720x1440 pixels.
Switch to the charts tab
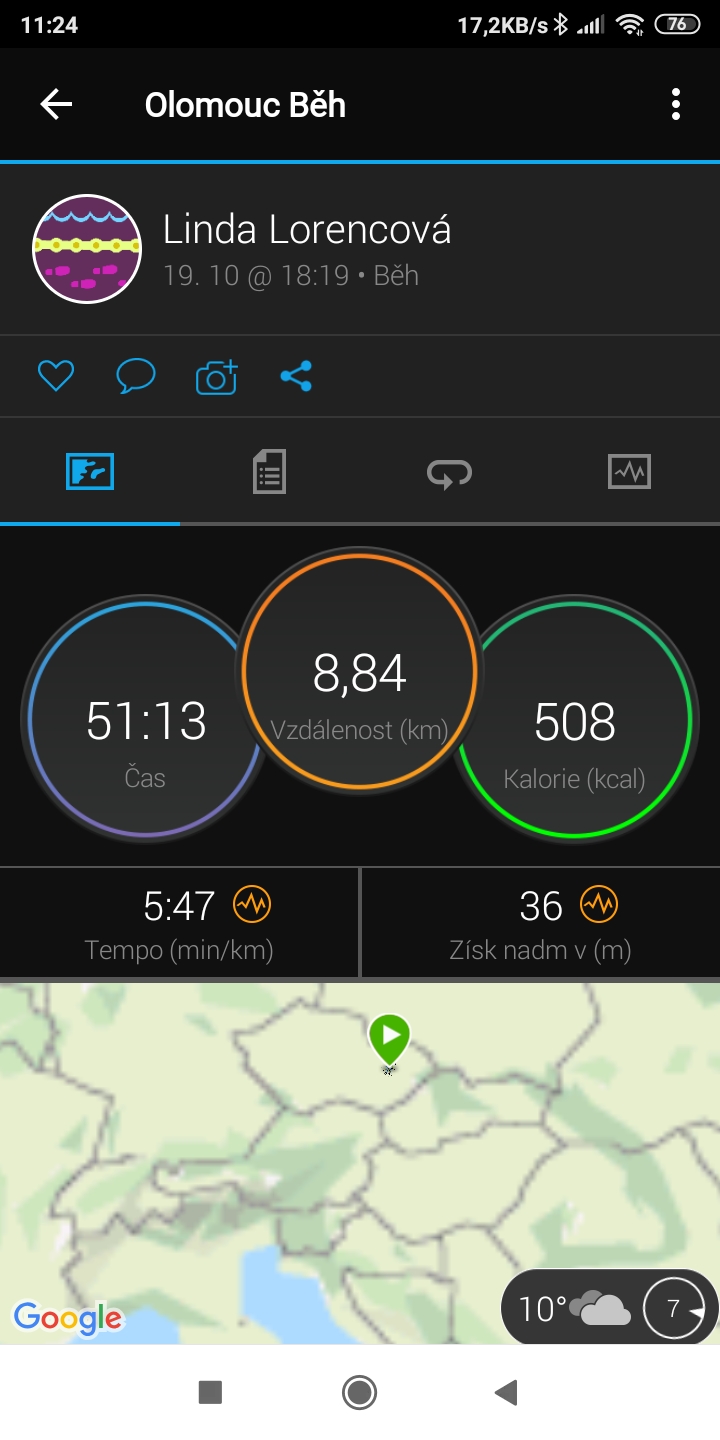point(629,471)
